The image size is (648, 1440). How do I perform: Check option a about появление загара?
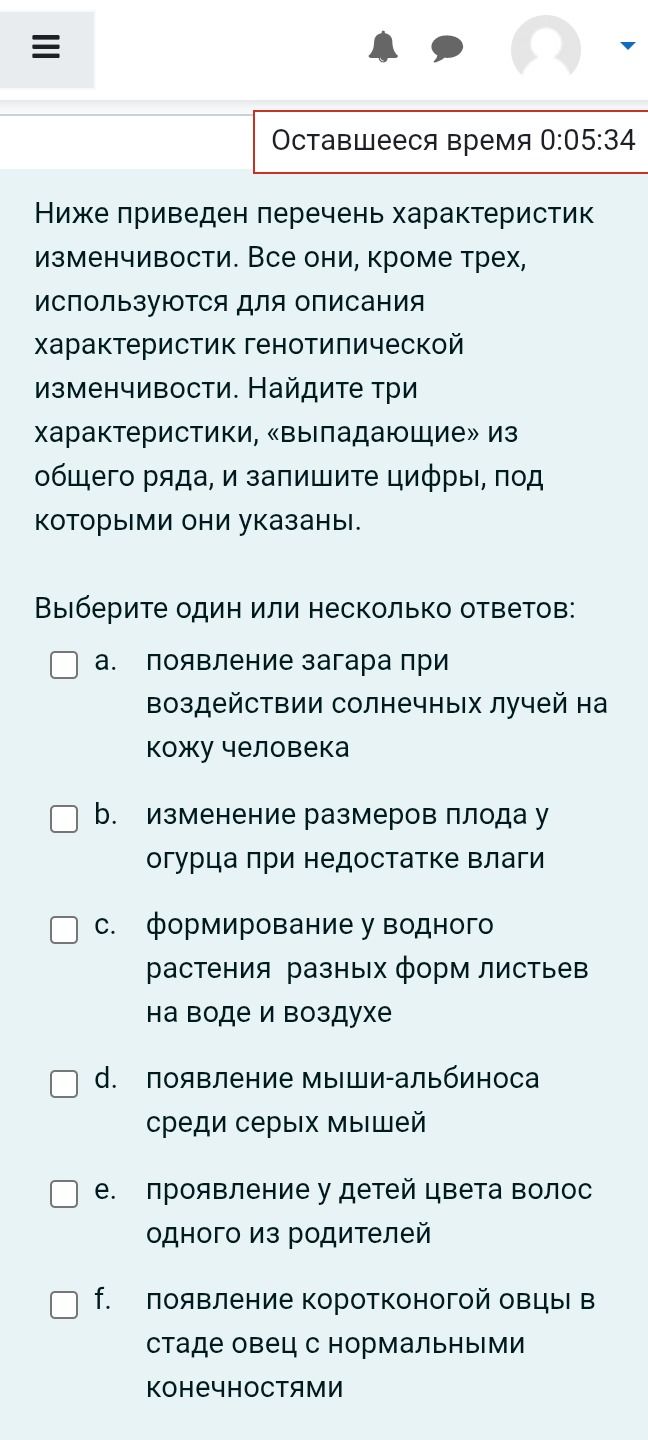[64, 665]
